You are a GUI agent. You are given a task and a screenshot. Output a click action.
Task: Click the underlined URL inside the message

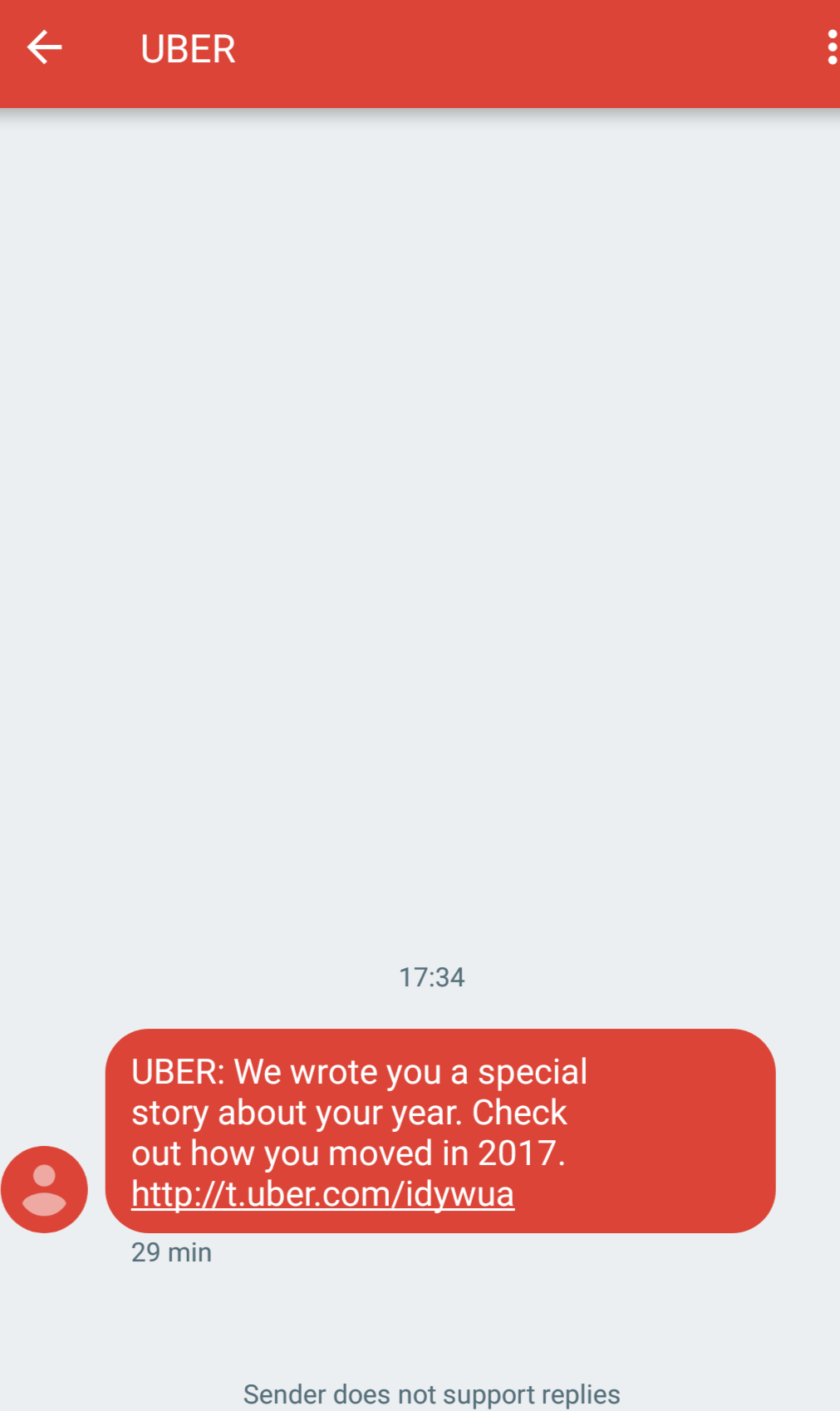(322, 1194)
